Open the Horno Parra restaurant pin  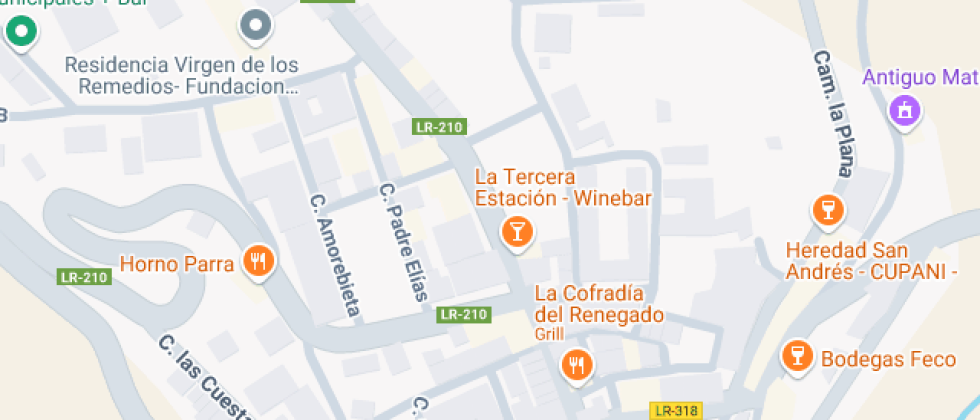[x=259, y=261]
